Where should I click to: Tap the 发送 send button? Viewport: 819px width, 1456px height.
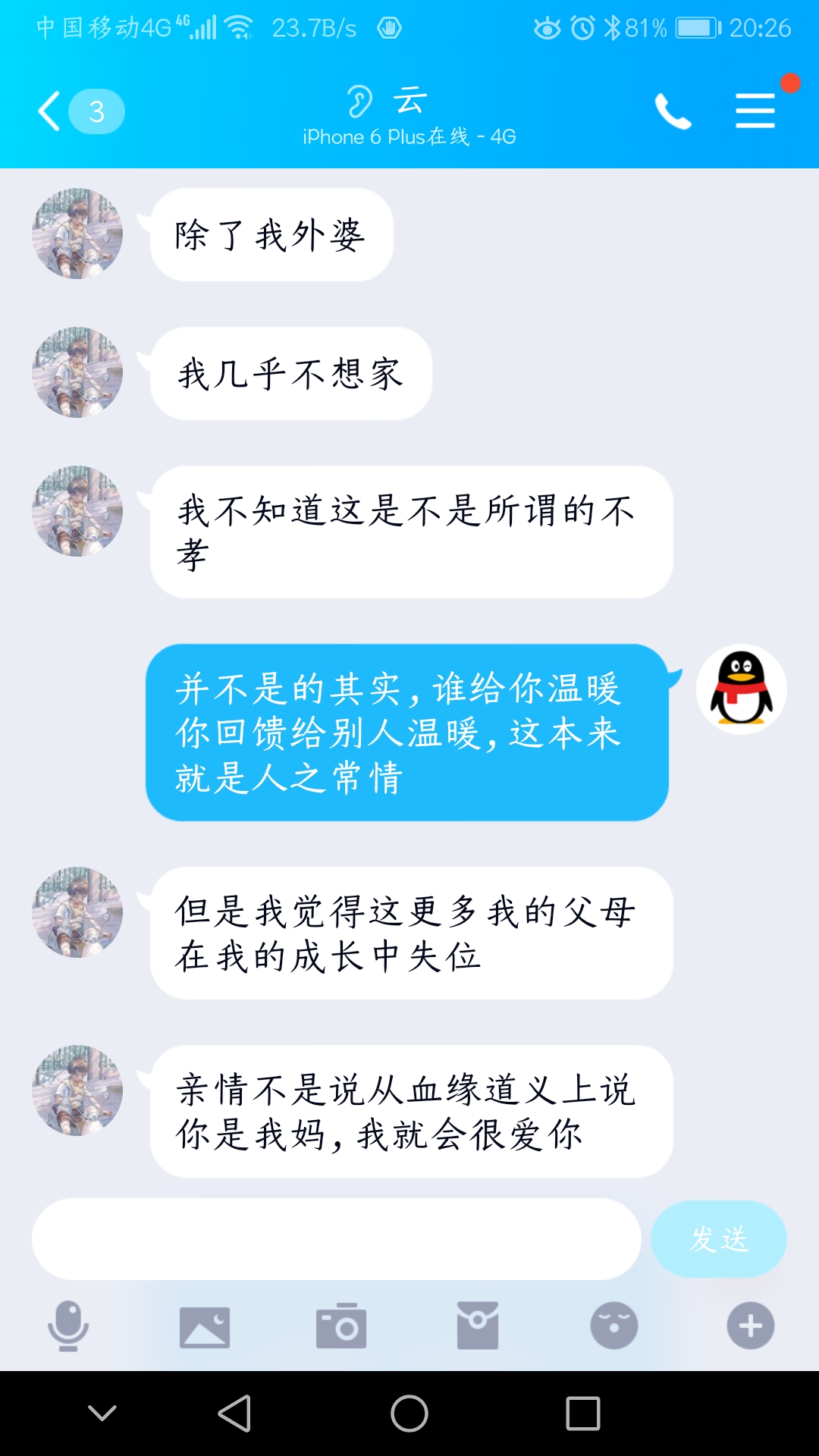pos(718,1238)
